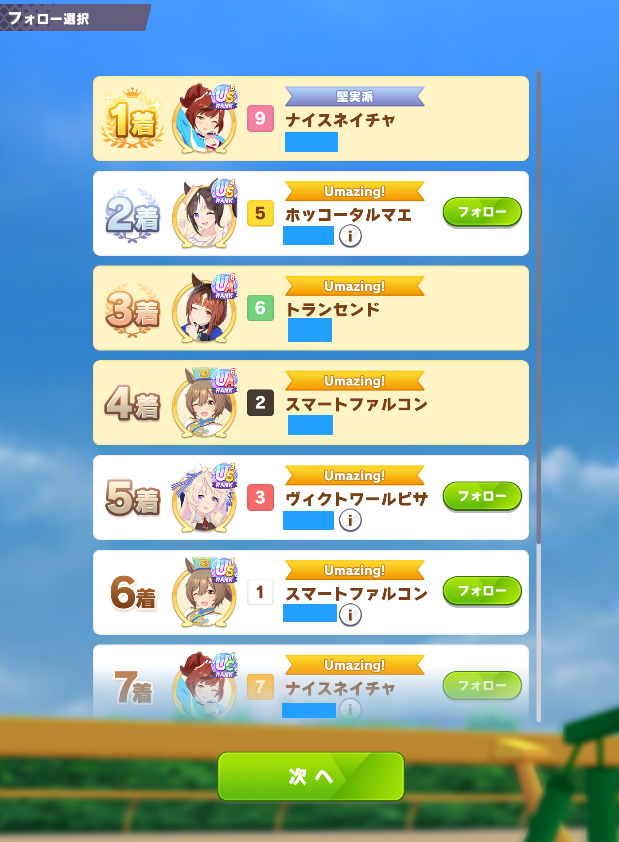The width and height of the screenshot is (619, 842).
Task: Open info icon on 7th place ナイスネイチャ row
Action: pyautogui.click(x=349, y=709)
